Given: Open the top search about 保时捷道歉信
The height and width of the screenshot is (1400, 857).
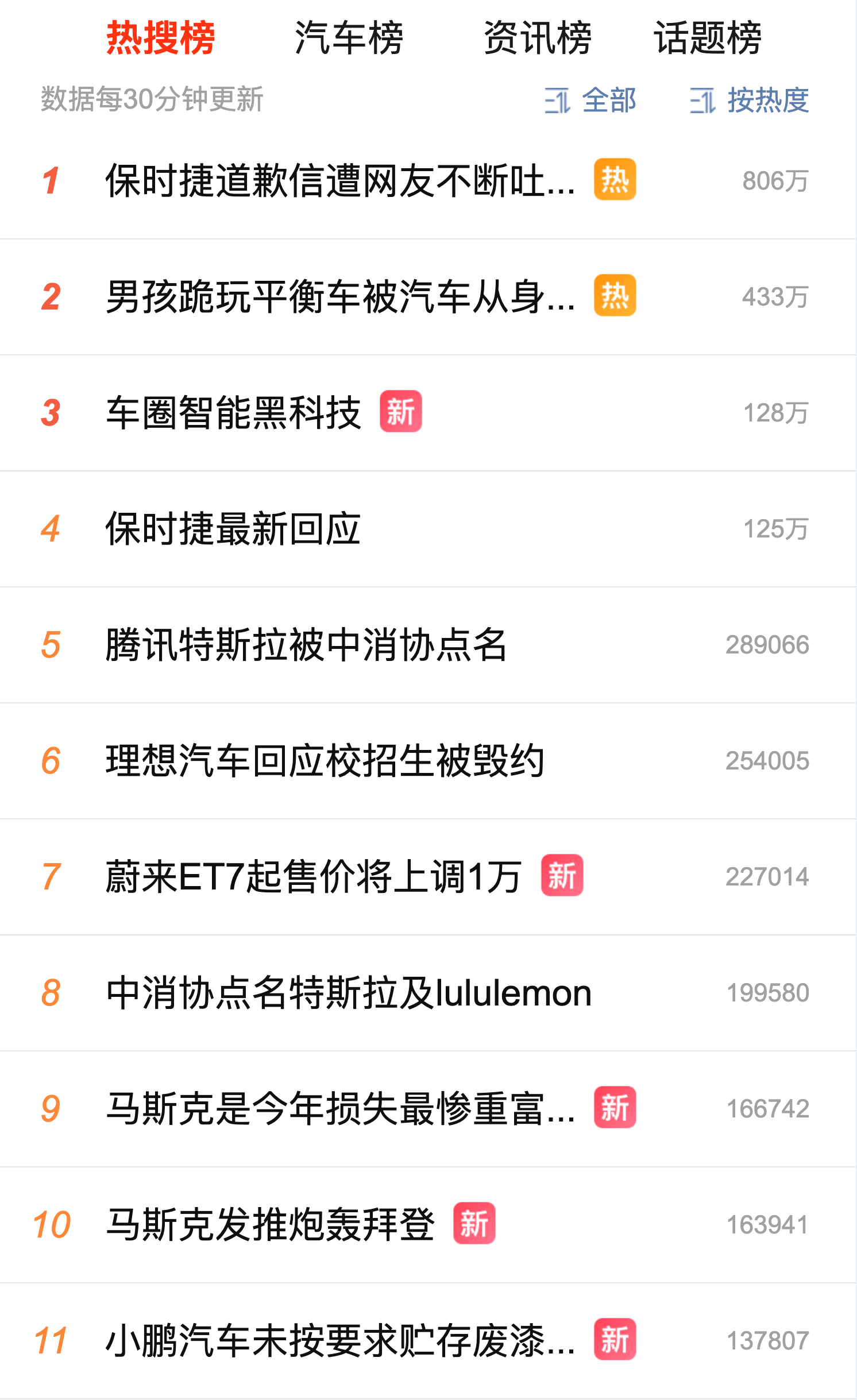Looking at the screenshot, I should tap(340, 180).
